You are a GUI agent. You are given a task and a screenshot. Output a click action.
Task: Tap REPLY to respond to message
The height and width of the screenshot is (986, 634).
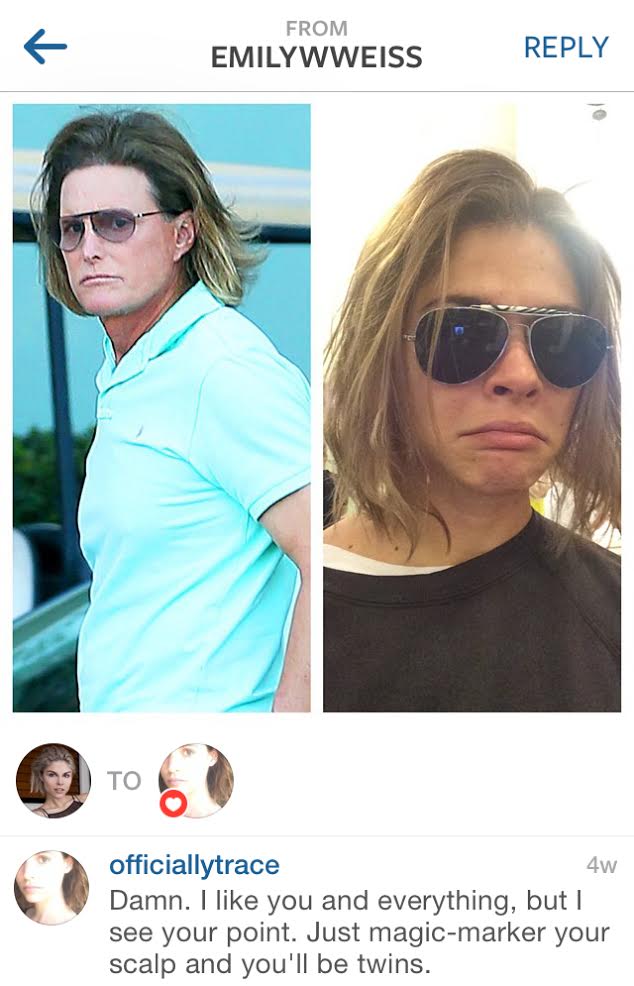(x=566, y=47)
